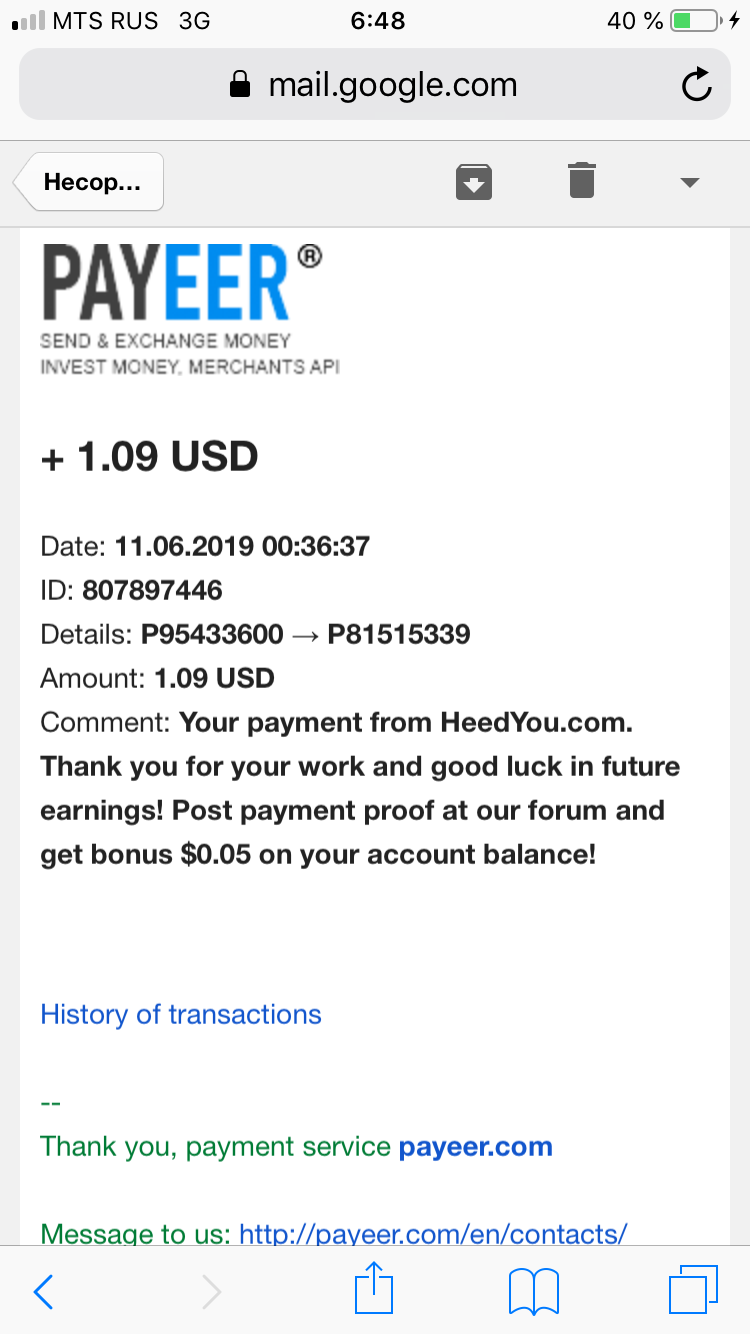Tap the mail.google.com address bar
Viewport: 750px width, 1334px height.
tap(374, 85)
